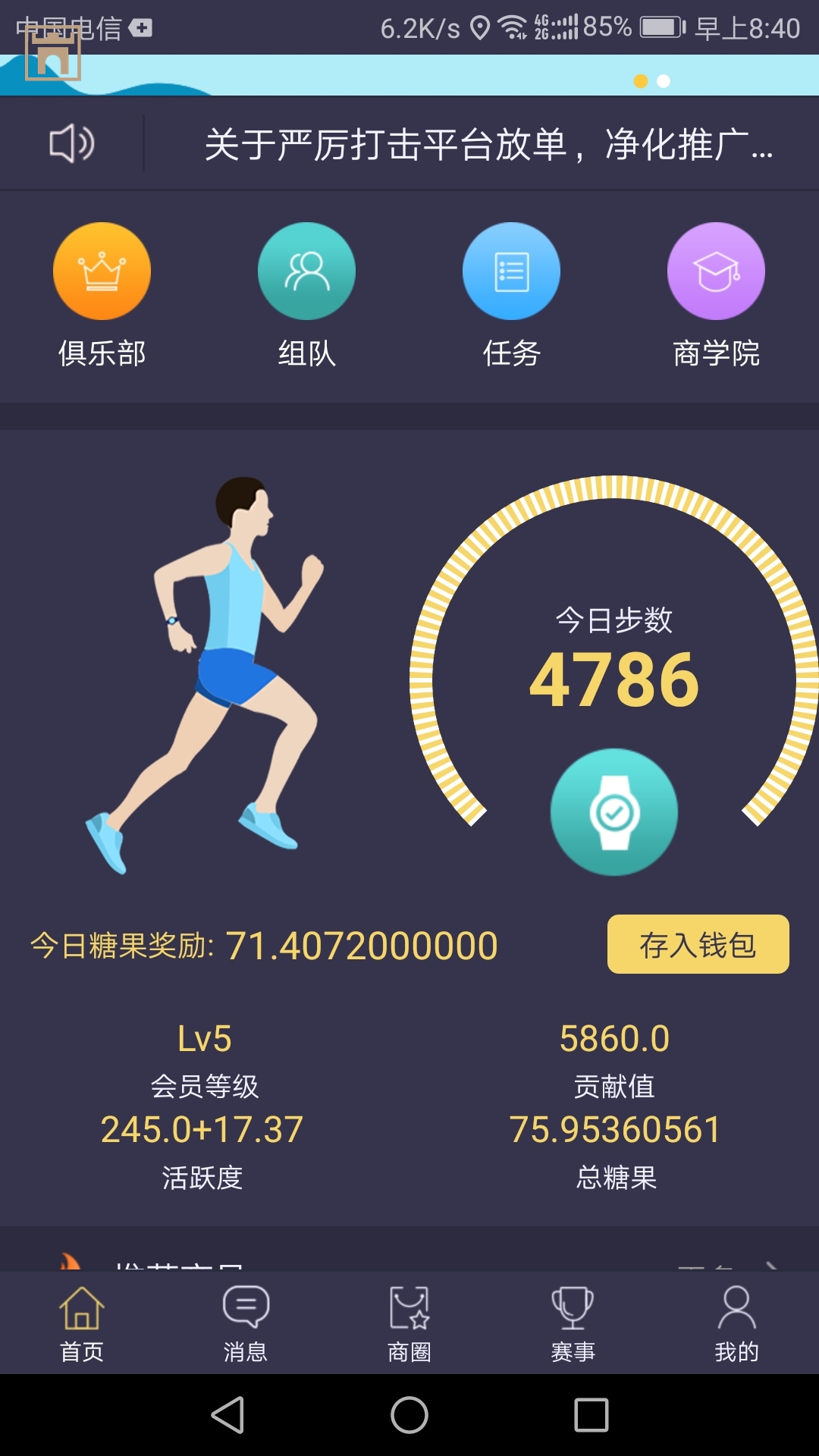Switch to the 首页 home tab
The height and width of the screenshot is (1456, 819).
(82, 1323)
